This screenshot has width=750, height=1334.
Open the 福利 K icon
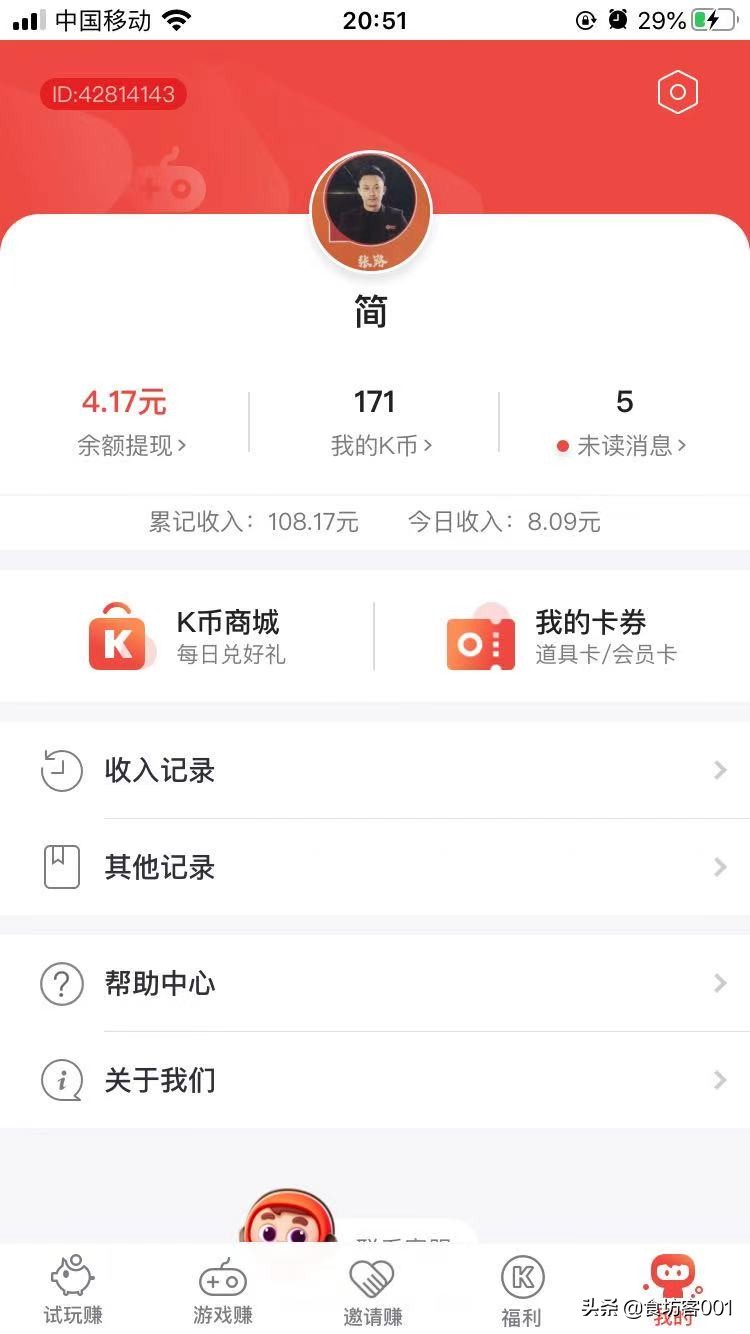tap(521, 1277)
